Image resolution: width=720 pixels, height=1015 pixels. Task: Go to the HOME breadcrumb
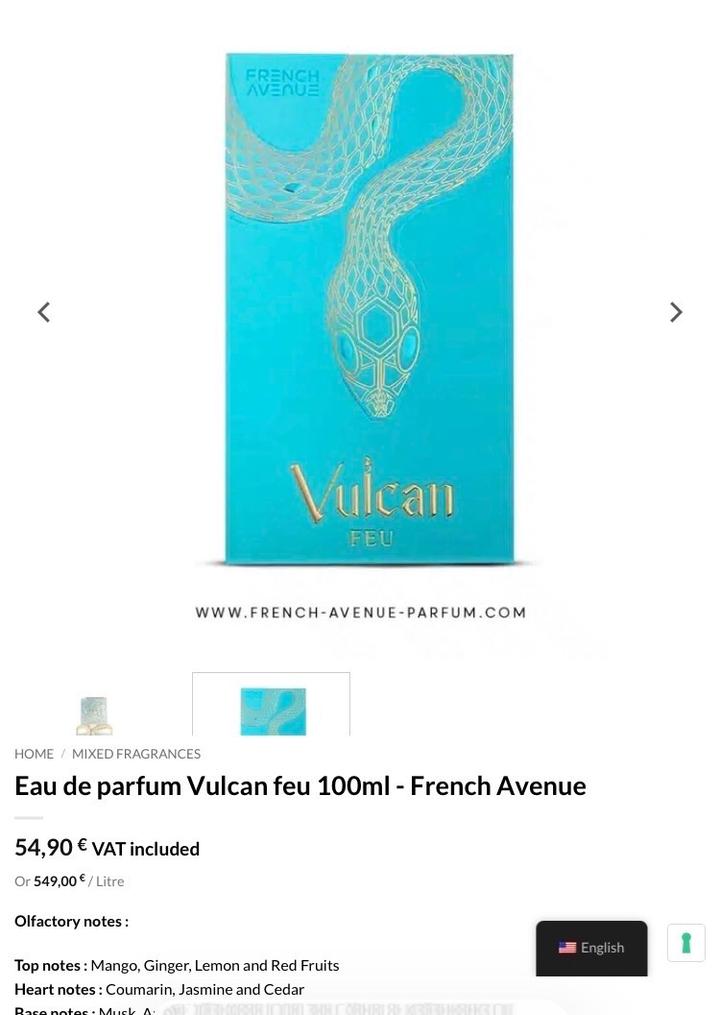[34, 754]
